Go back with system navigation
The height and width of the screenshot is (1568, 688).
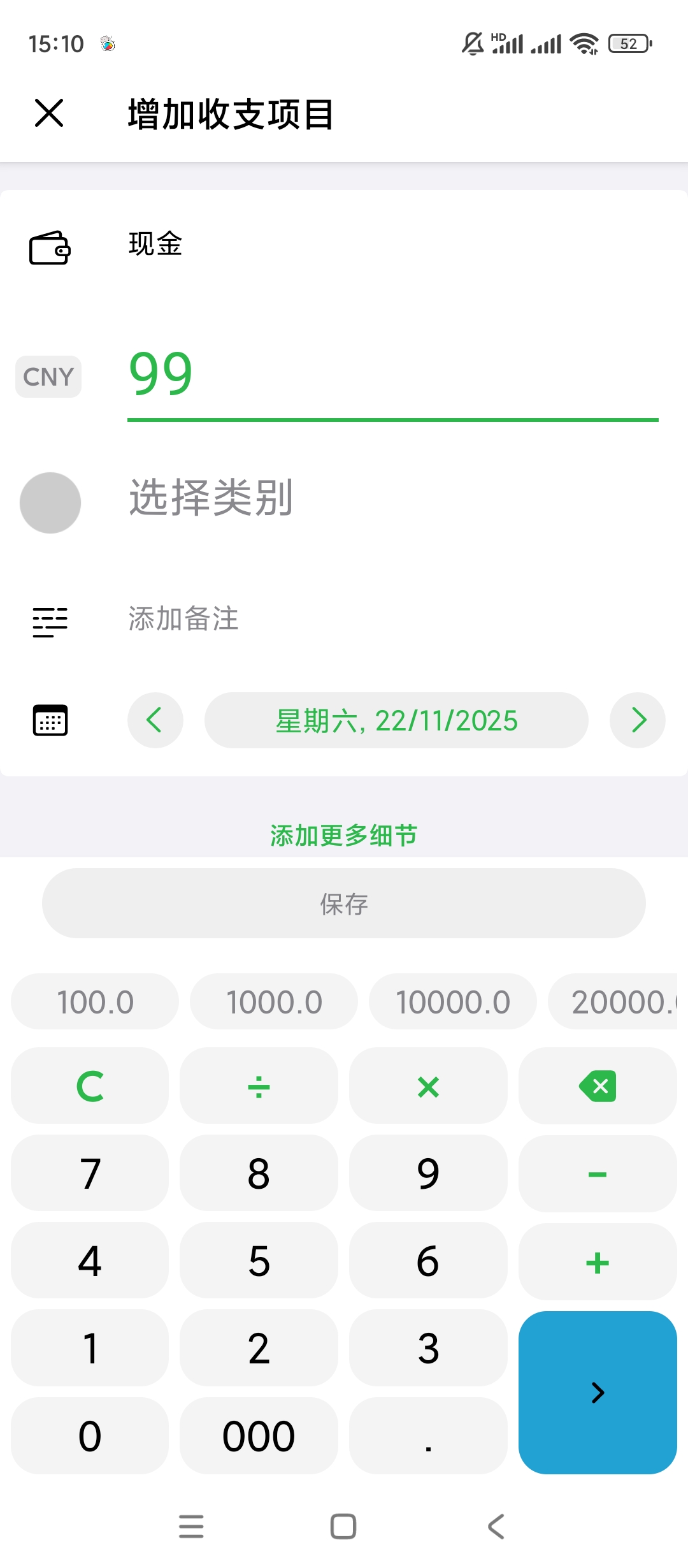tap(496, 1527)
